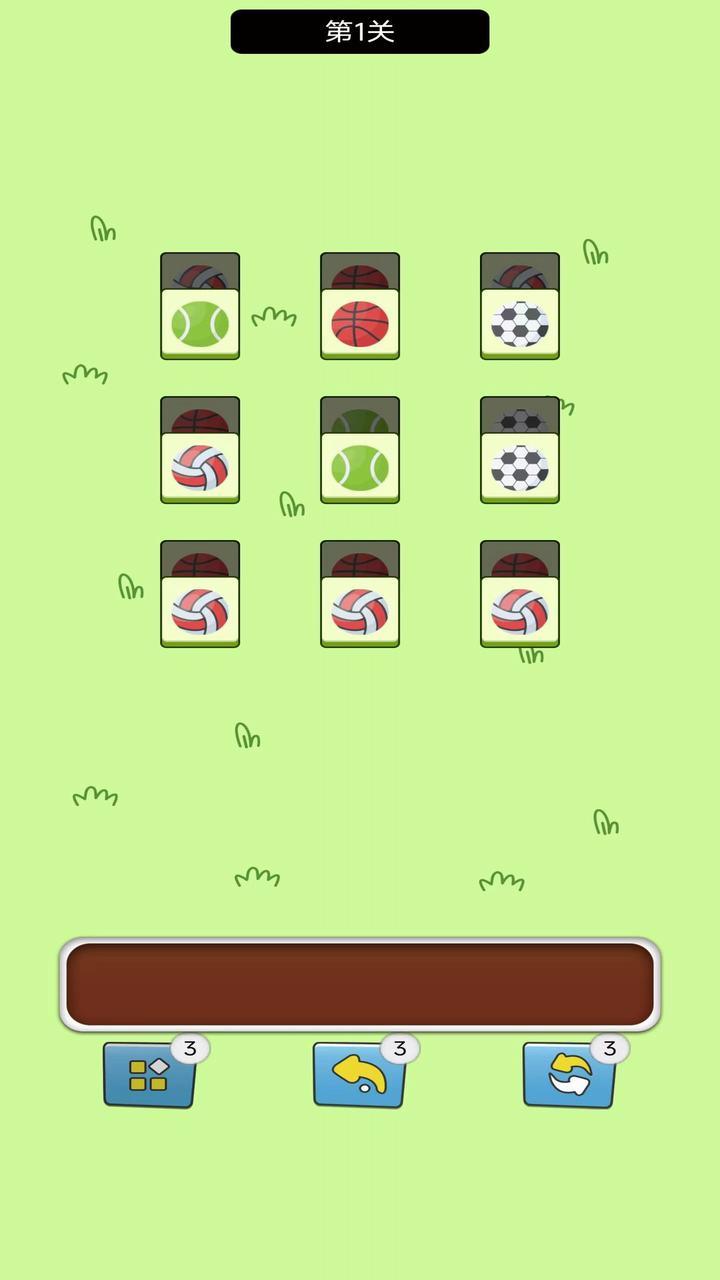Use the move-out tiles power-up

(150, 1075)
